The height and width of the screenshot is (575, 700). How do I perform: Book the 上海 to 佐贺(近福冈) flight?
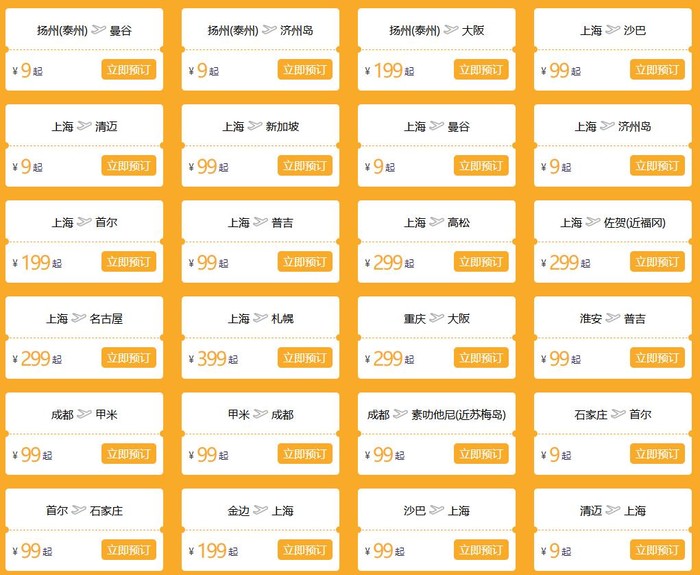tap(657, 262)
